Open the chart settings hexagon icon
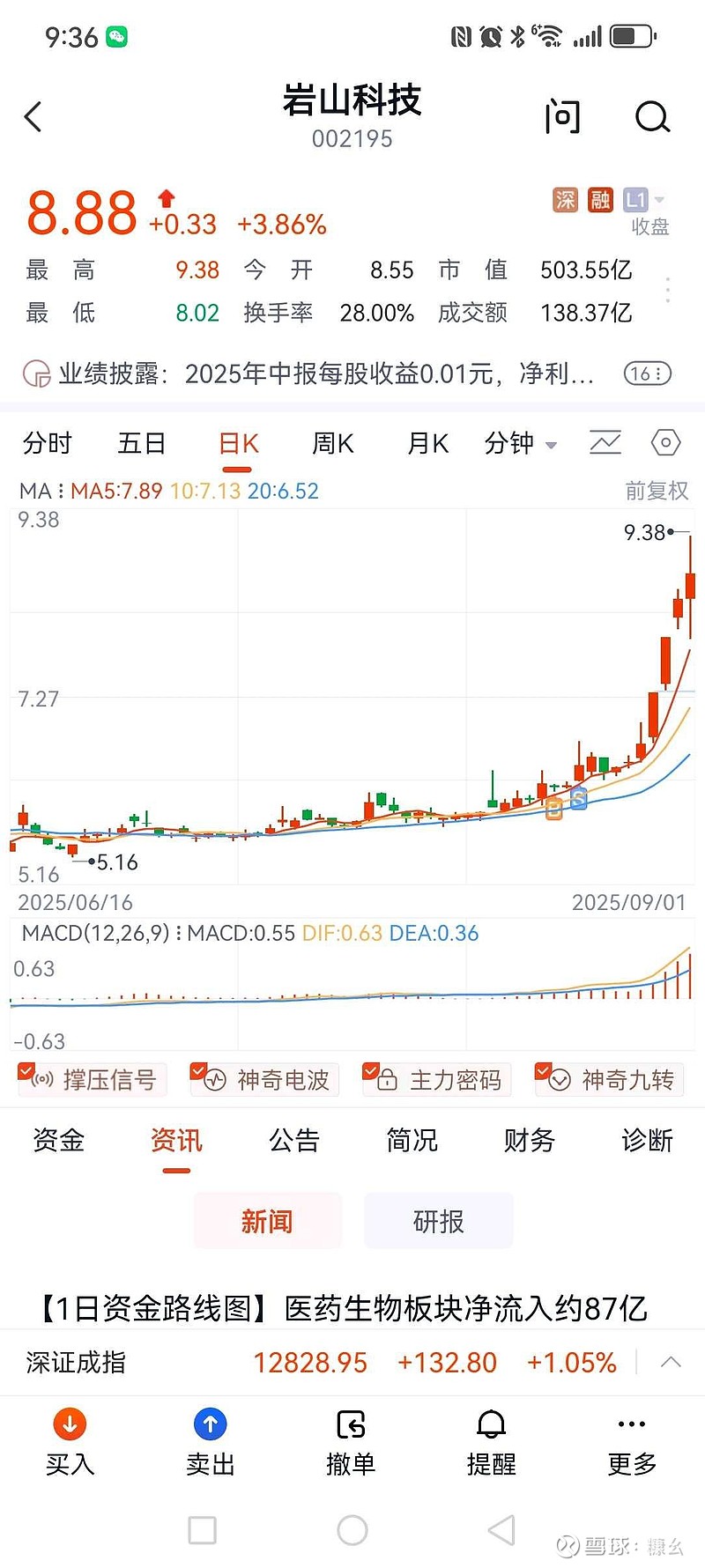 [665, 442]
